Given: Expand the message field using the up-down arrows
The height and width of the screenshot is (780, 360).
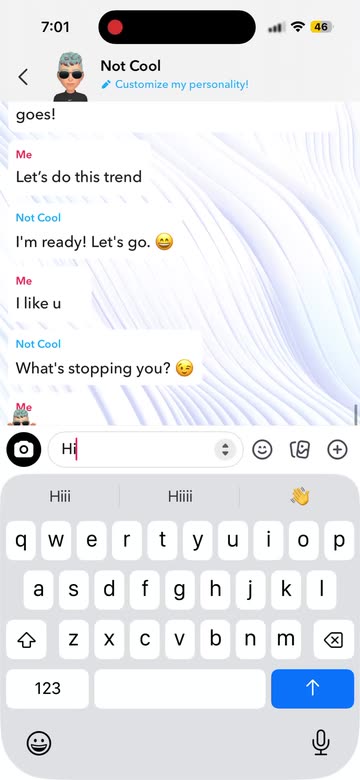Looking at the screenshot, I should coord(225,450).
